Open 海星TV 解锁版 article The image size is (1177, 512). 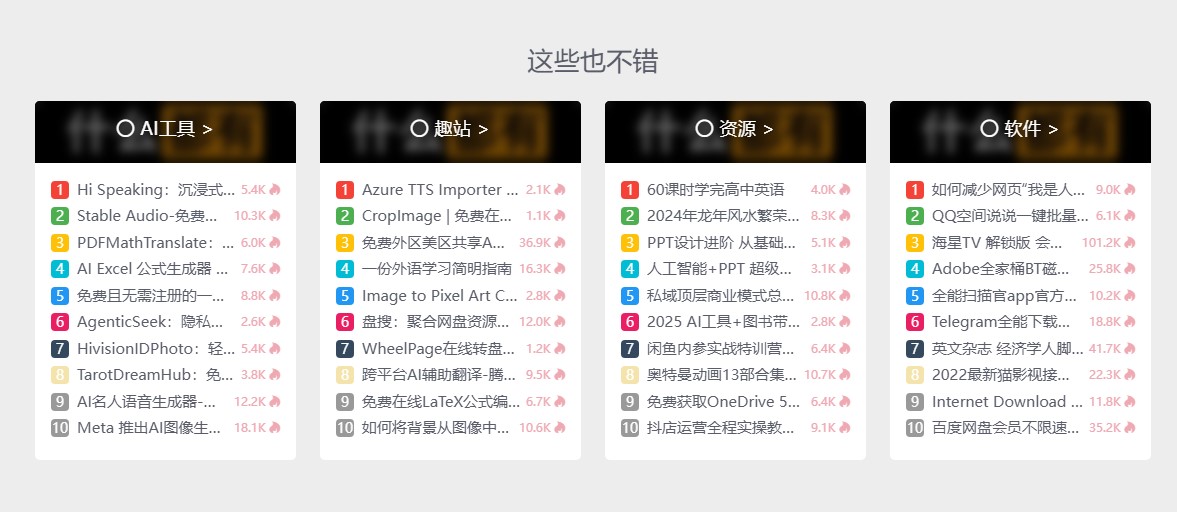click(998, 242)
